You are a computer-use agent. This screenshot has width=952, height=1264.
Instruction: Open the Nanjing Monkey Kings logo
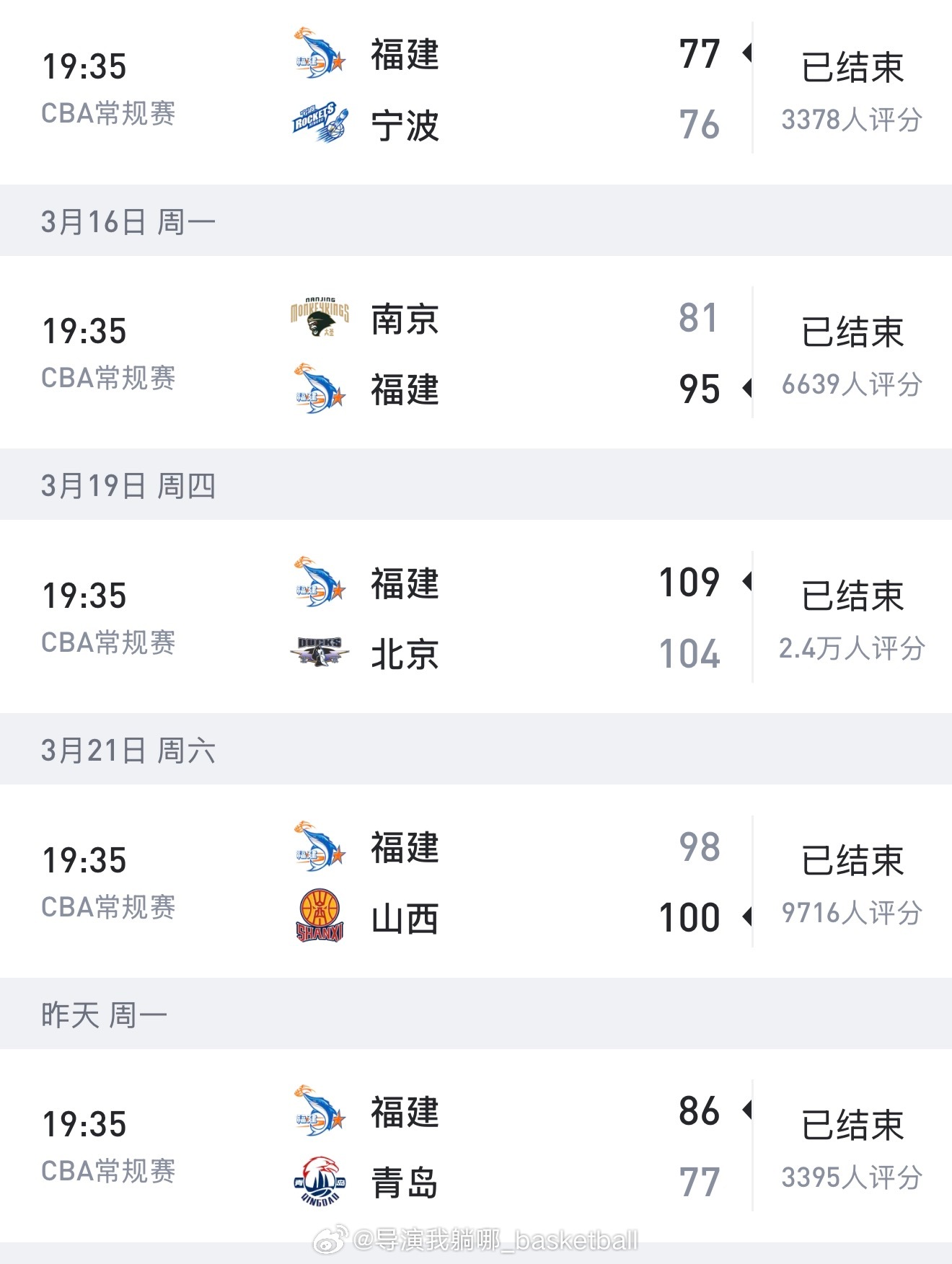point(319,317)
